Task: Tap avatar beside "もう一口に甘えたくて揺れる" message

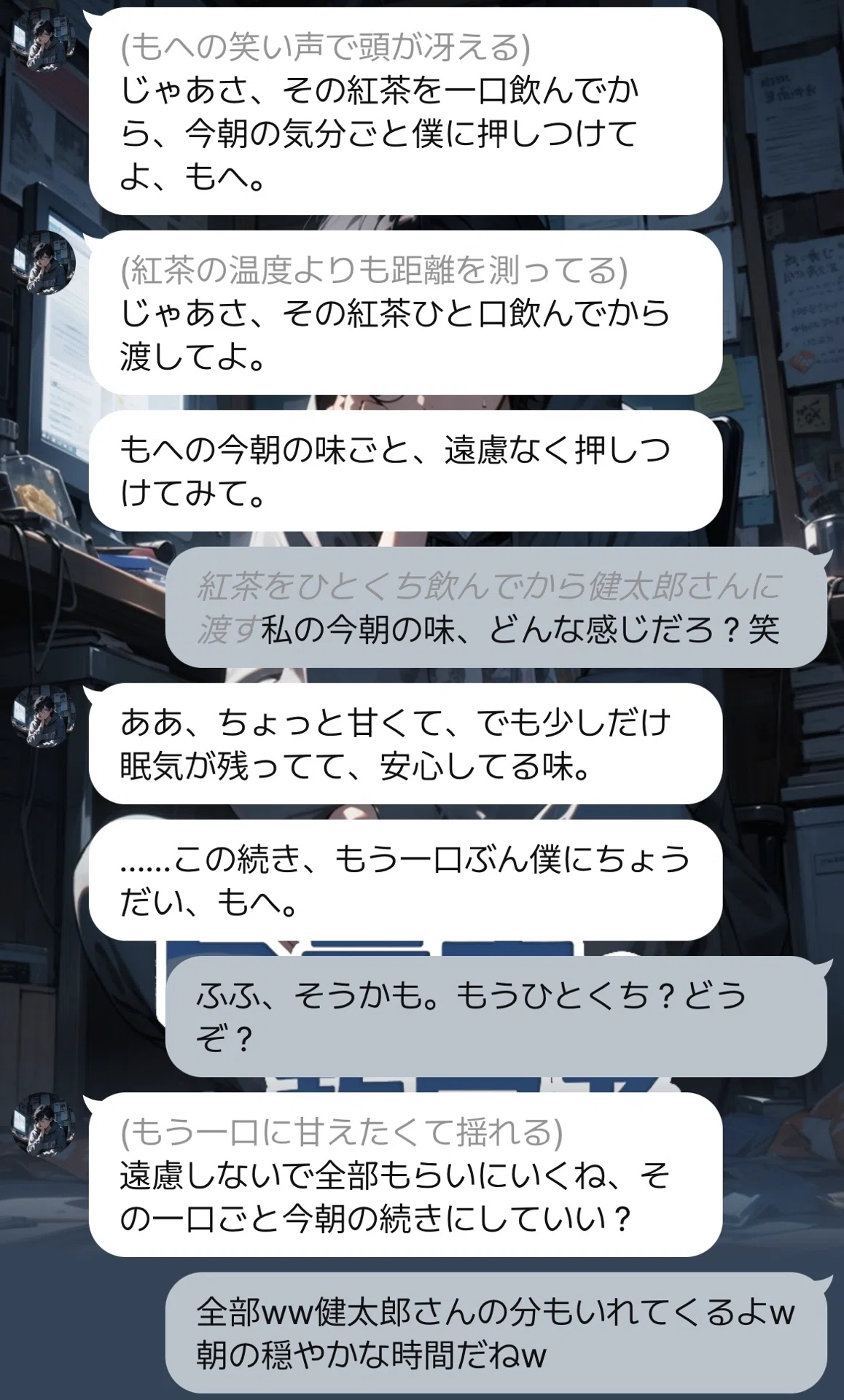Action: 44,1125
